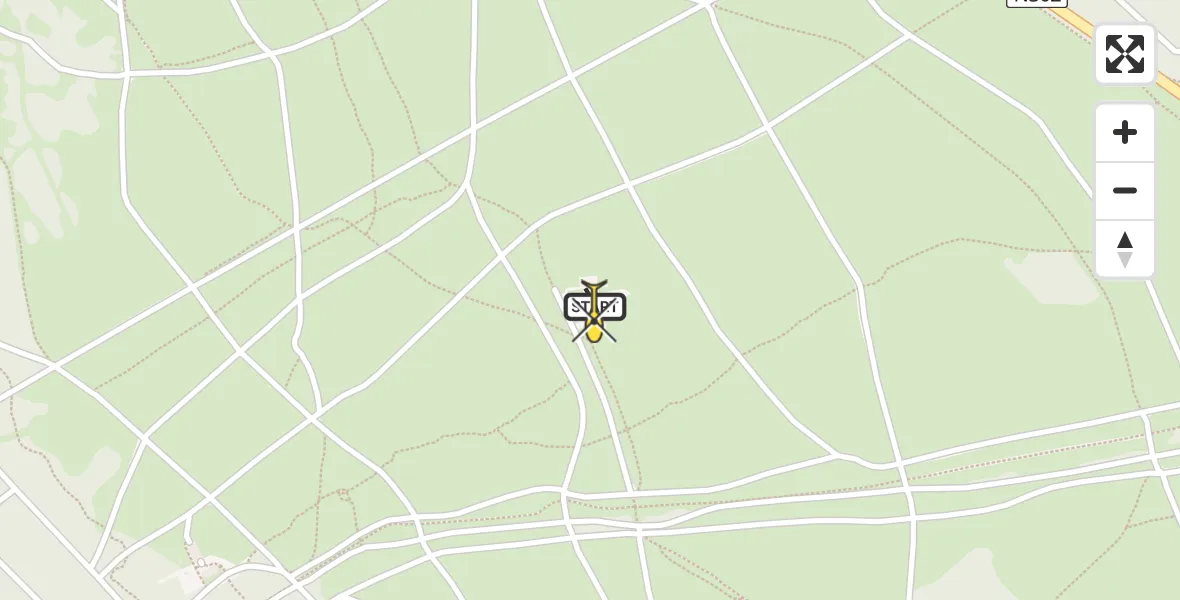Zoom in on the map
Image resolution: width=1180 pixels, height=600 pixels.
coord(1124,133)
